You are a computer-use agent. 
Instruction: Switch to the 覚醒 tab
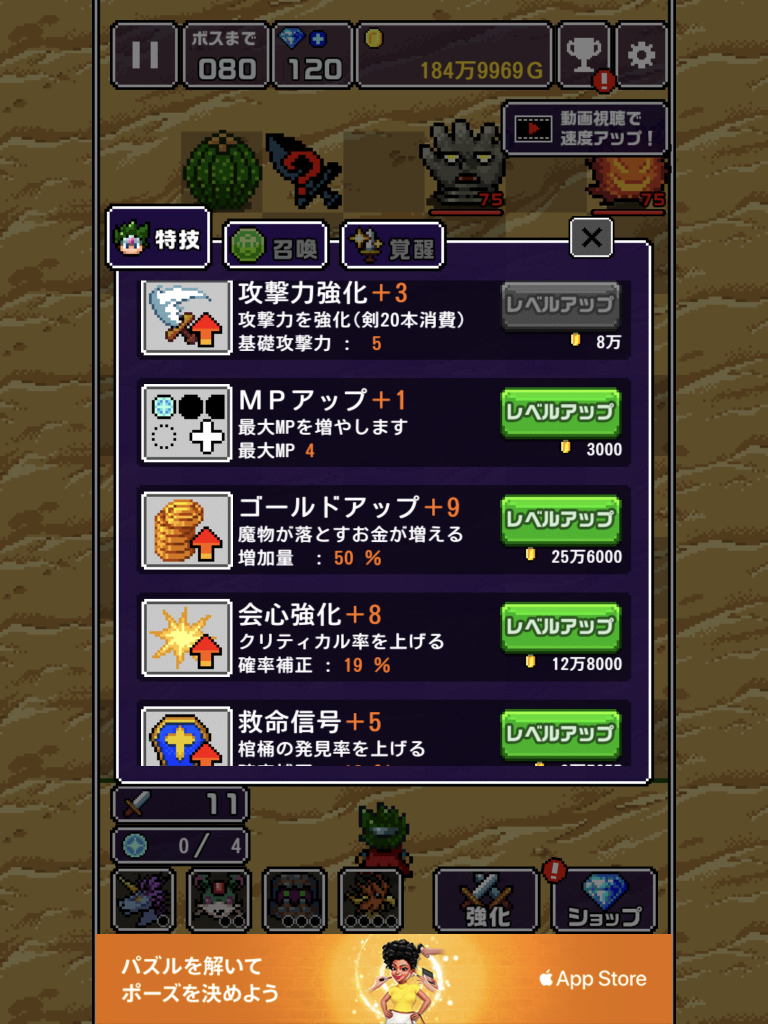coord(393,246)
